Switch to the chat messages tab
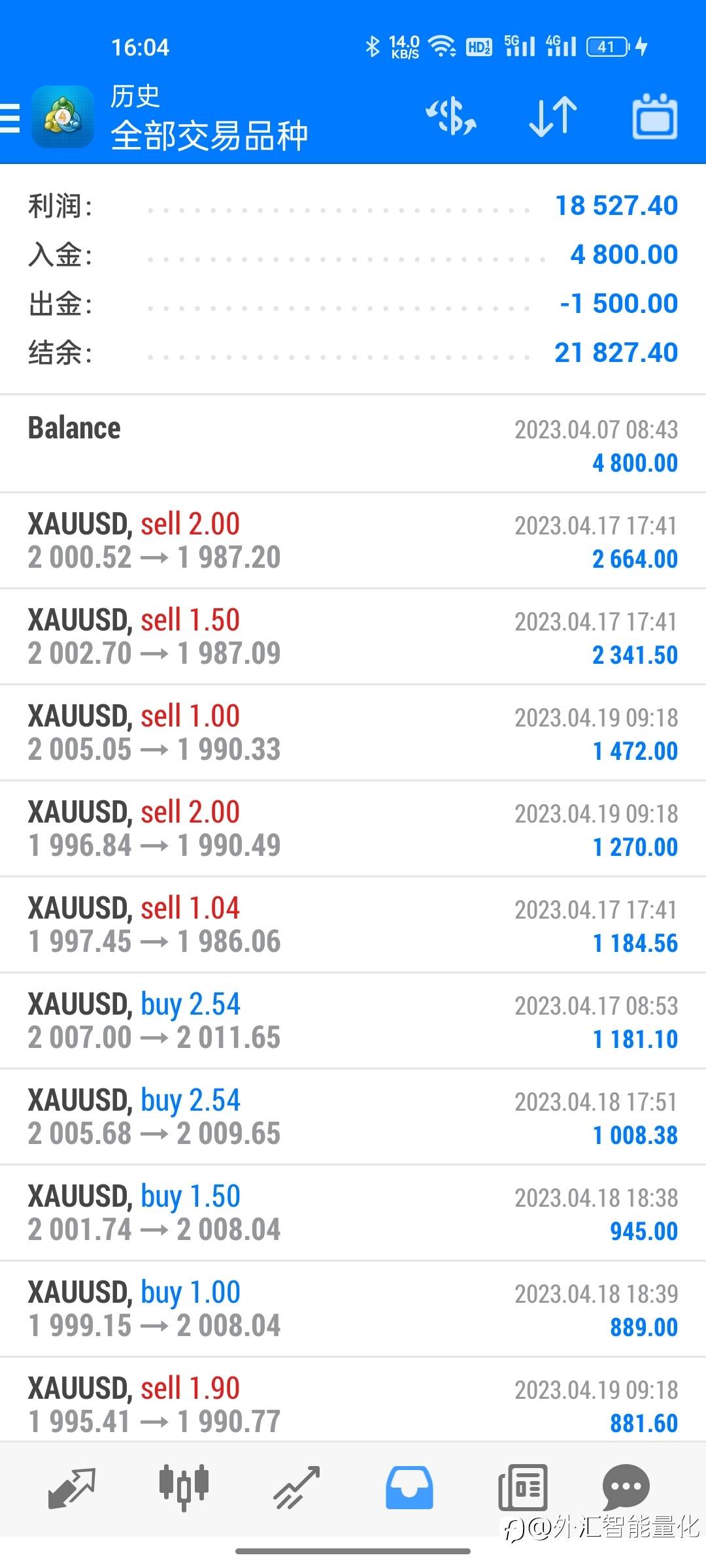This screenshot has width=706, height=1568. coord(626,1488)
